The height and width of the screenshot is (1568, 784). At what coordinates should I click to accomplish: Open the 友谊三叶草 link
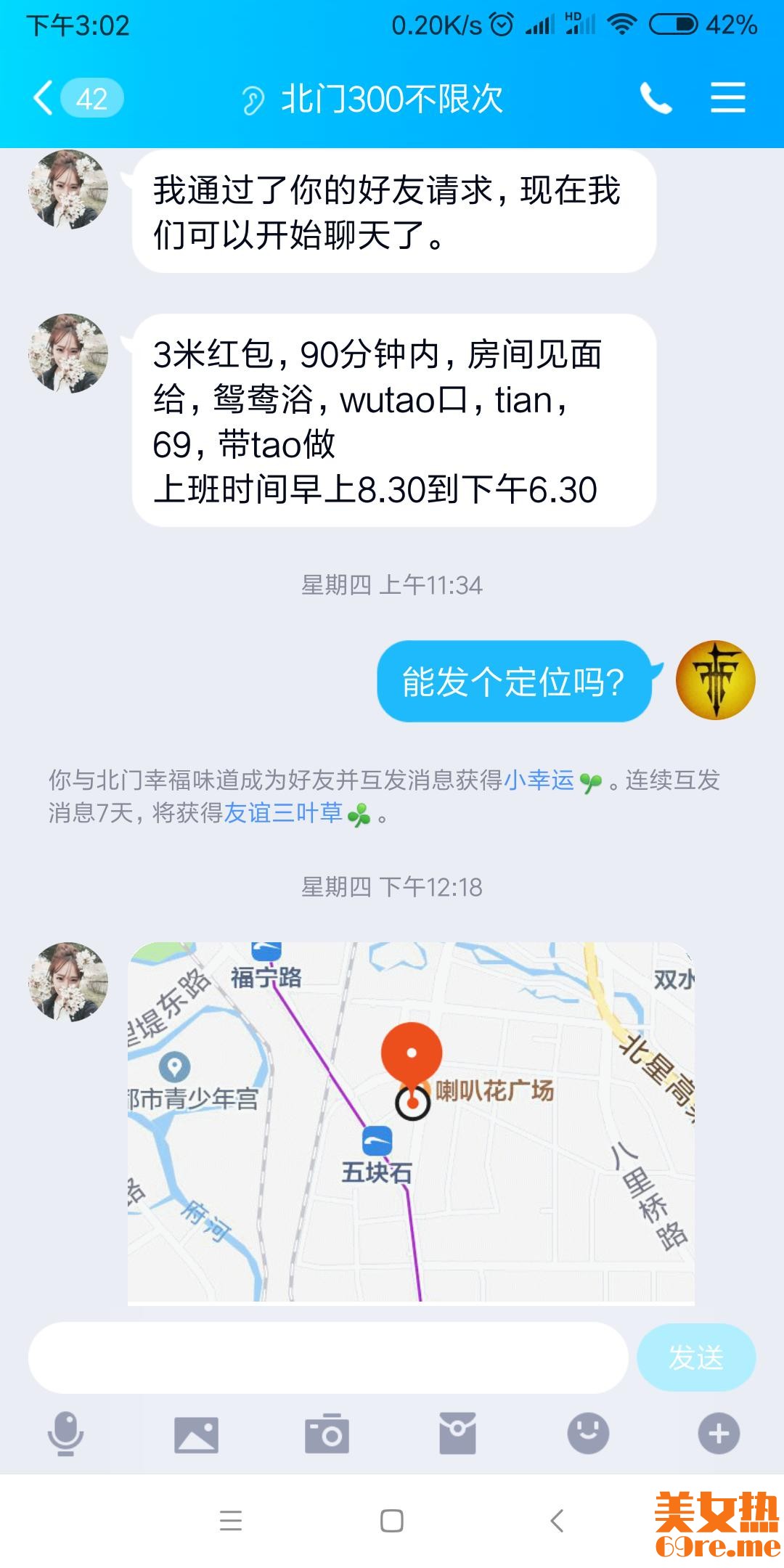point(283,812)
